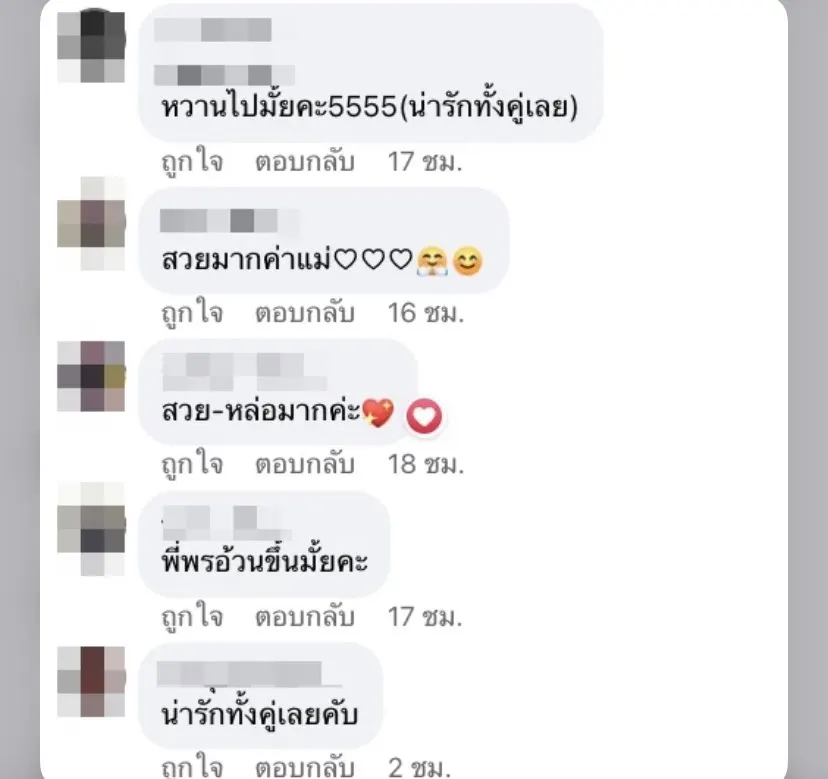Reply to the comment "น่ารักทั้งคู่เลยคับ"
The height and width of the screenshot is (779, 828).
click(x=304, y=769)
